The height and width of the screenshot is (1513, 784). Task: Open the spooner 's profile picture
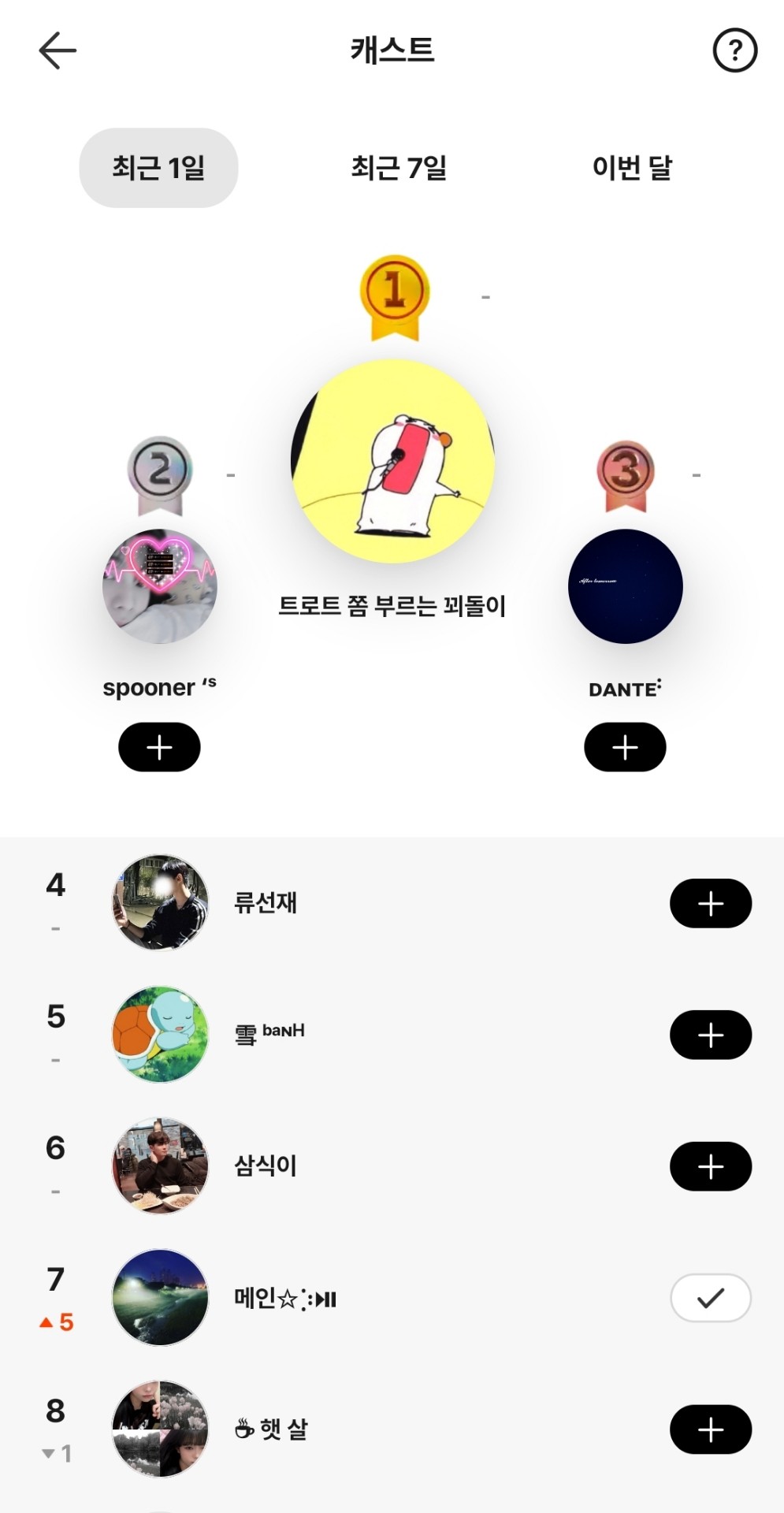[x=159, y=586]
